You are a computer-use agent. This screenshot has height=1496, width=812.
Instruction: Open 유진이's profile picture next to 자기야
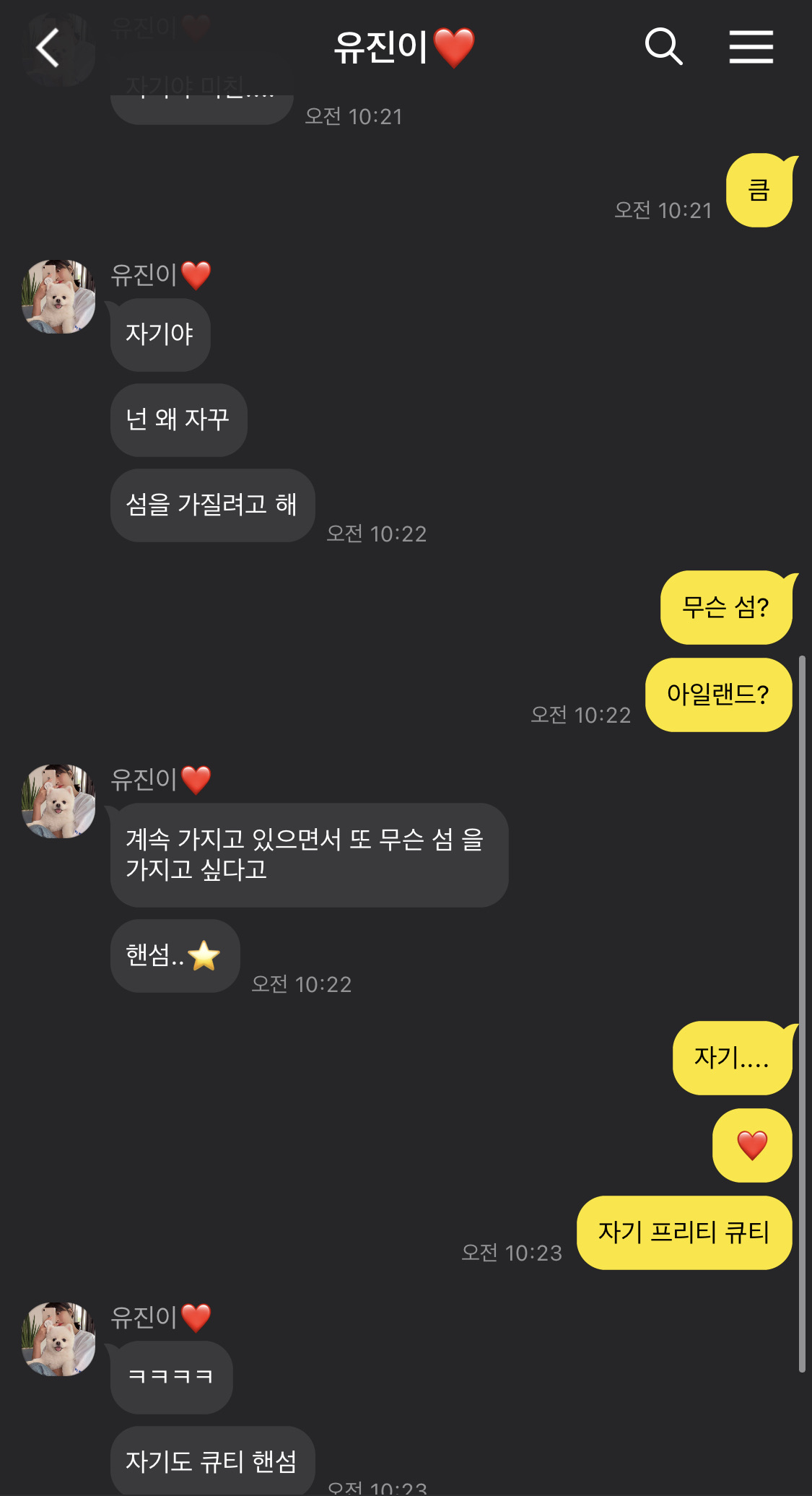(x=59, y=297)
